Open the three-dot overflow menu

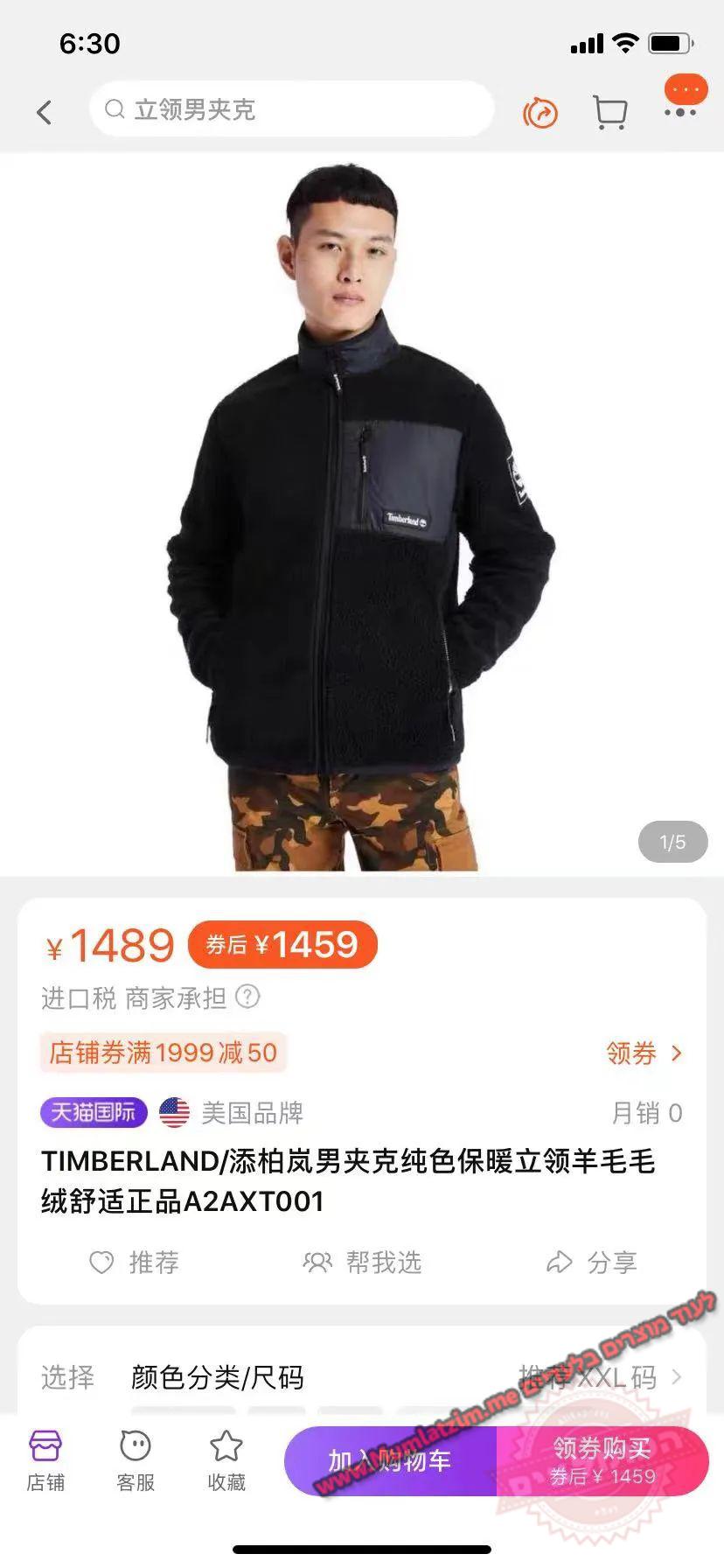(x=680, y=111)
